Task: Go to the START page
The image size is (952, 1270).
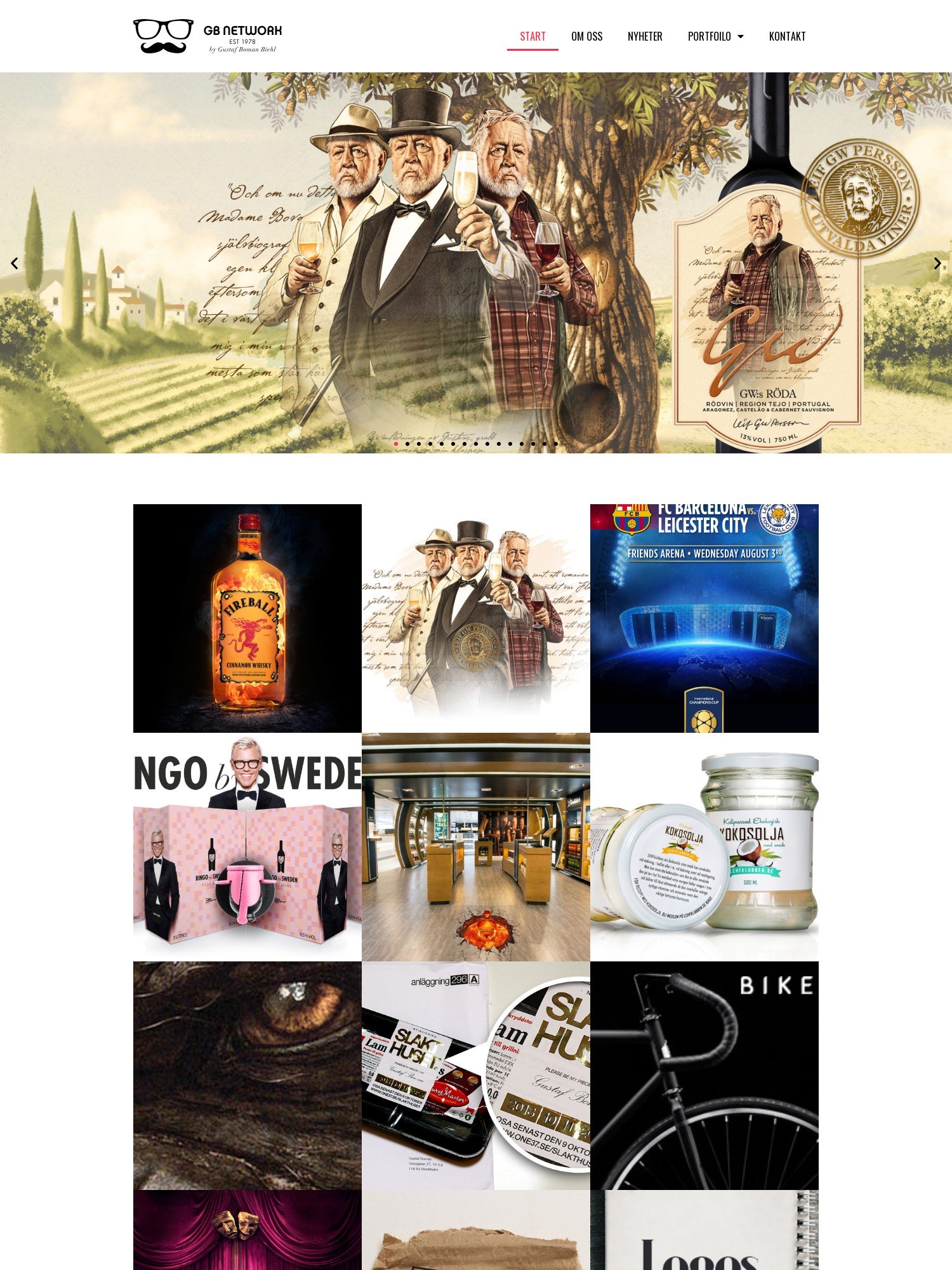Action: (532, 36)
